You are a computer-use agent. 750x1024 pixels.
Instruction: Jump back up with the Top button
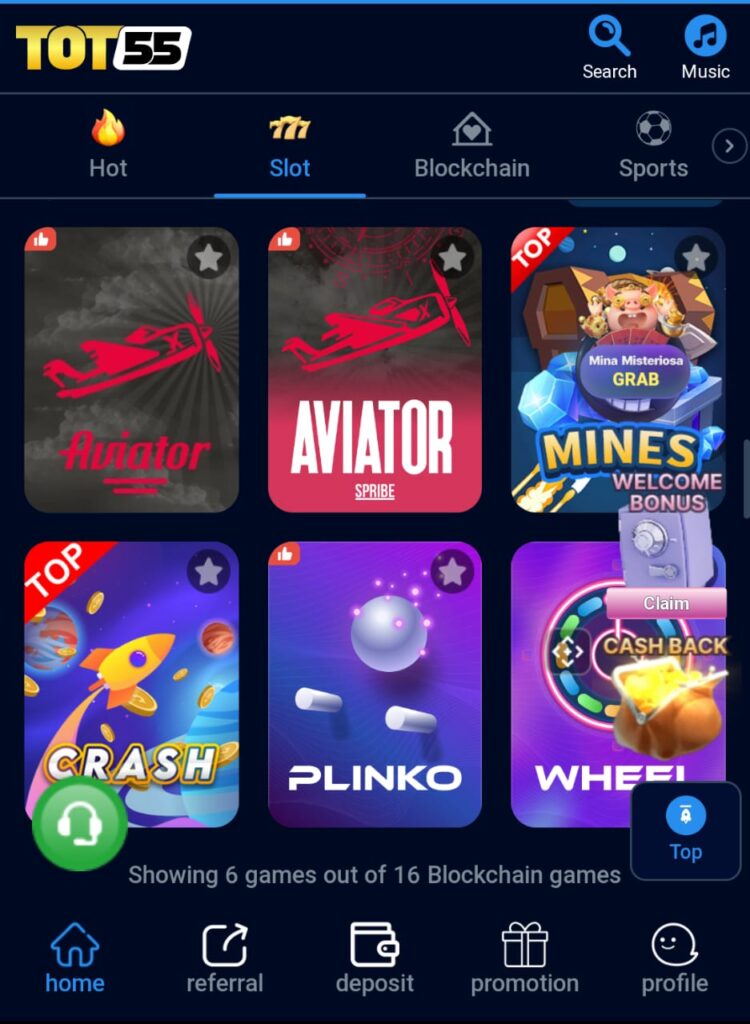[x=685, y=831]
